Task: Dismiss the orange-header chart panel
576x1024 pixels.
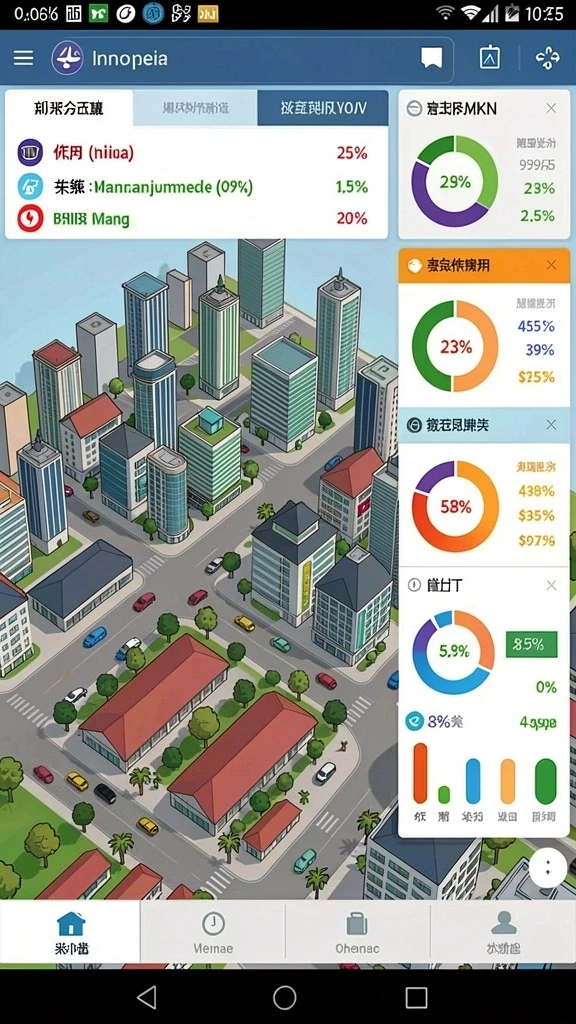Action: coord(551,265)
